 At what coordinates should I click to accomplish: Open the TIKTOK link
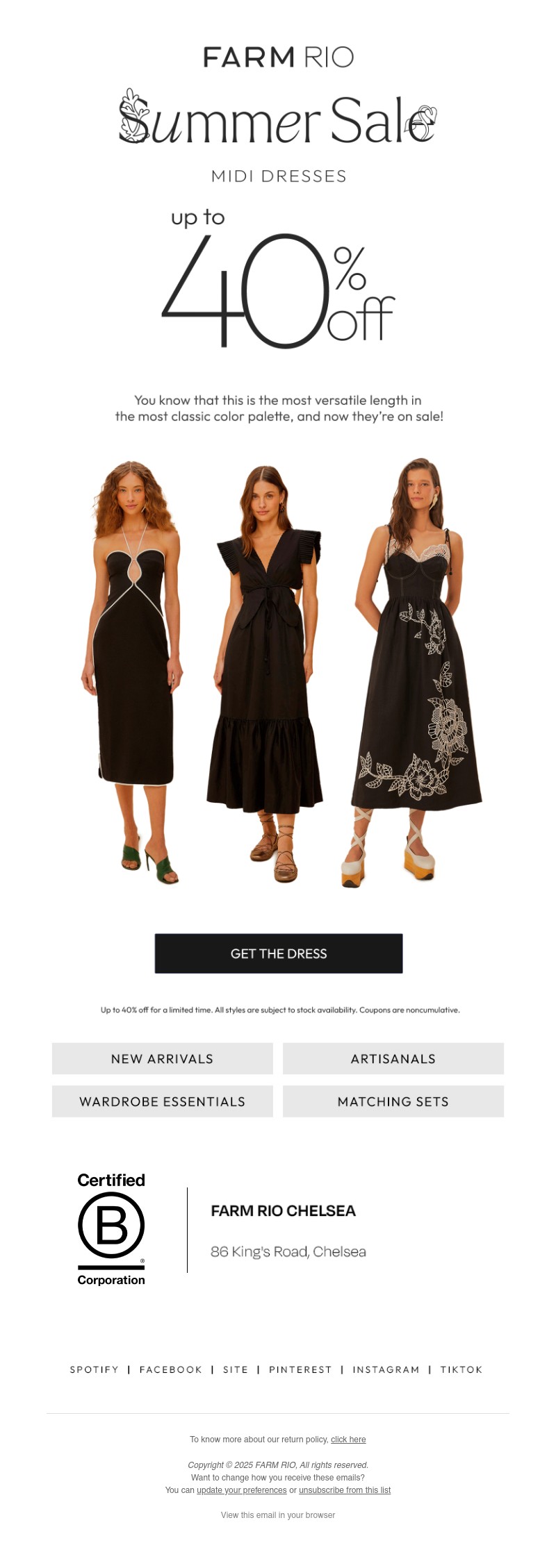tap(461, 1369)
